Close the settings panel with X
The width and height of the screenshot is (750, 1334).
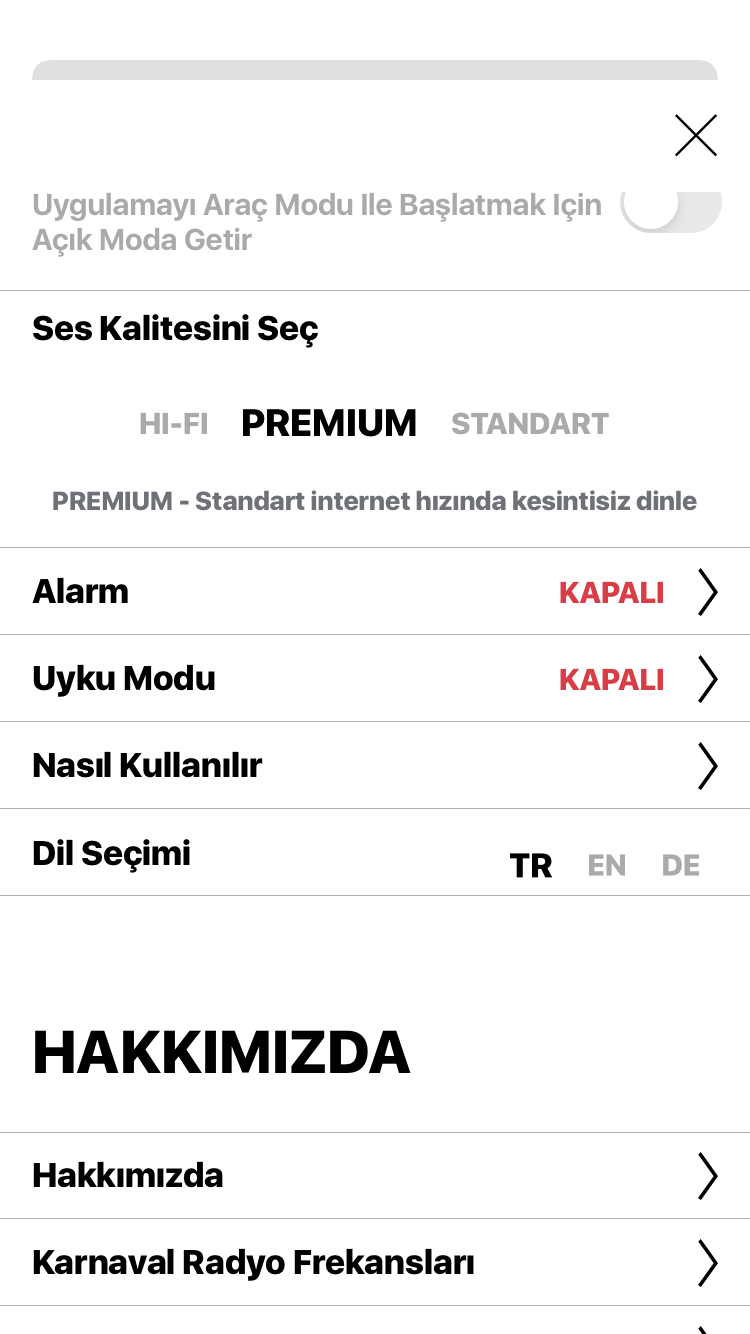tap(696, 136)
